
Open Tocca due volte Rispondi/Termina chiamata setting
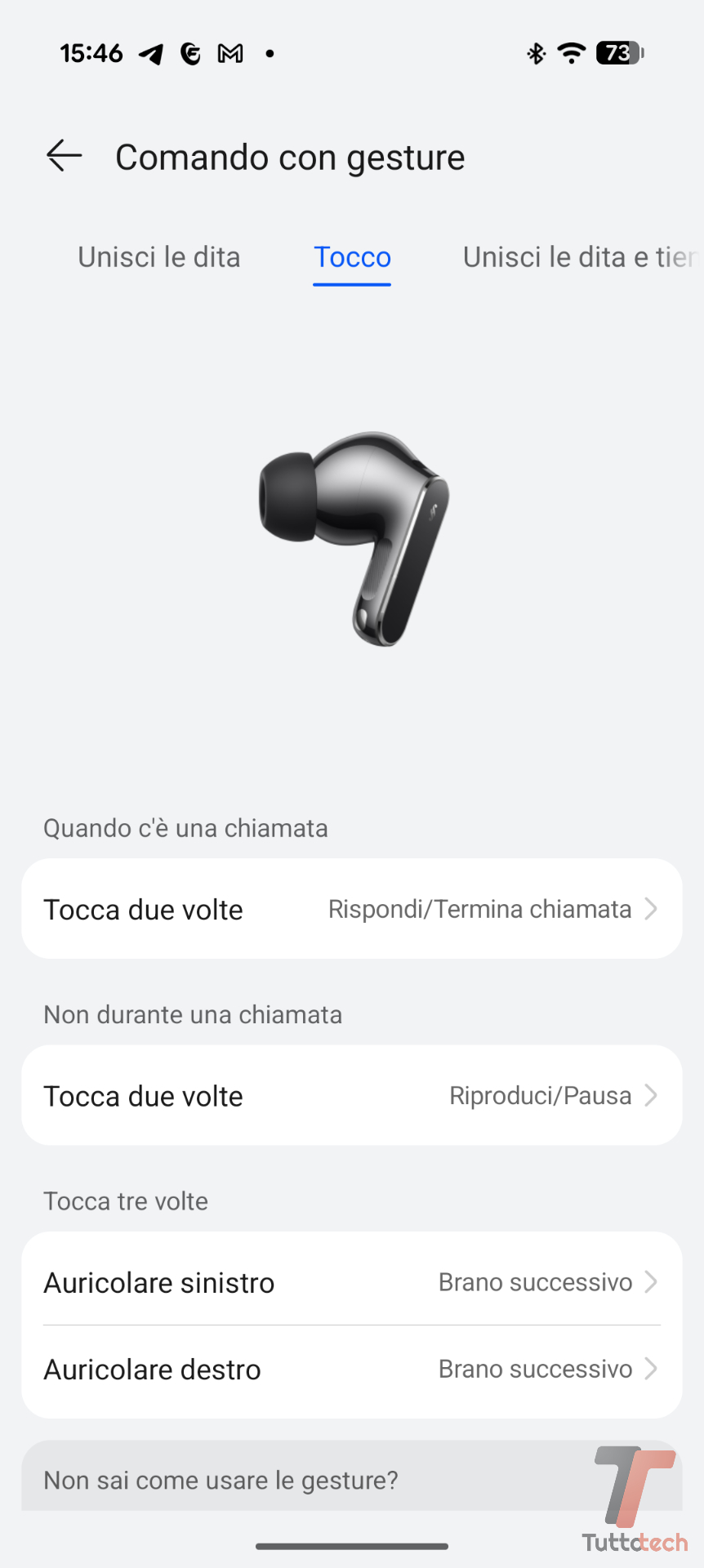352,909
